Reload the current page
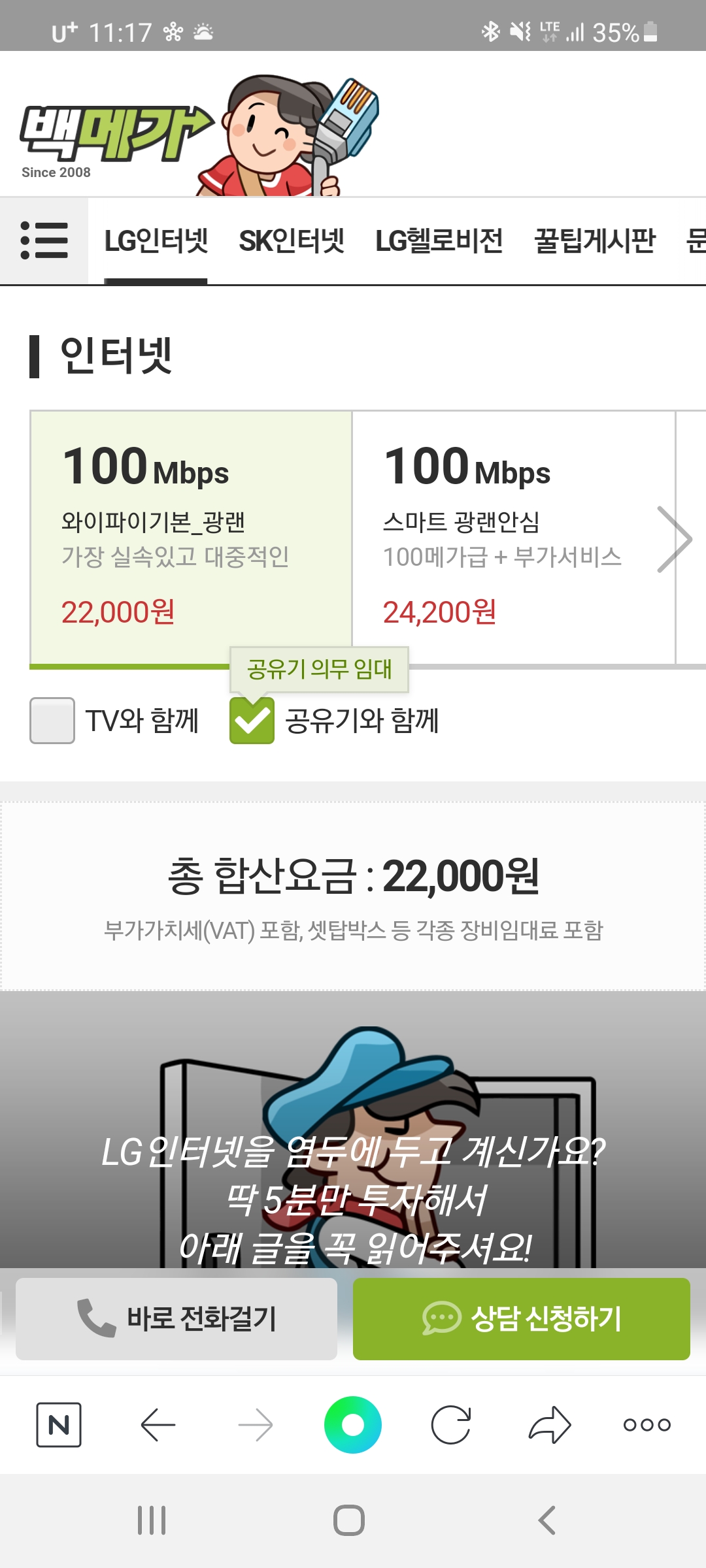The height and width of the screenshot is (1568, 706). (451, 1424)
